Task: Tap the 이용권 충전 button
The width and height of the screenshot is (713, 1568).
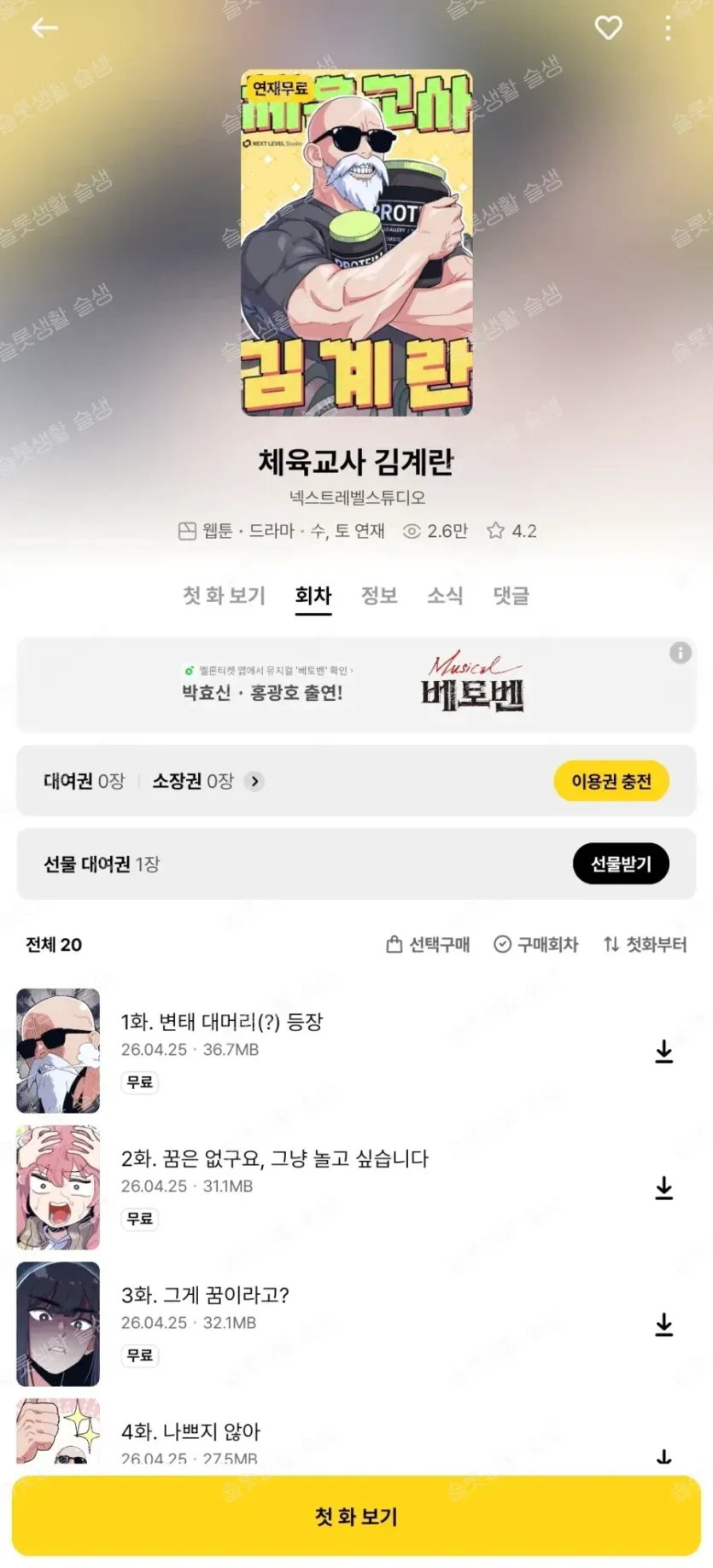Action: 611,781
